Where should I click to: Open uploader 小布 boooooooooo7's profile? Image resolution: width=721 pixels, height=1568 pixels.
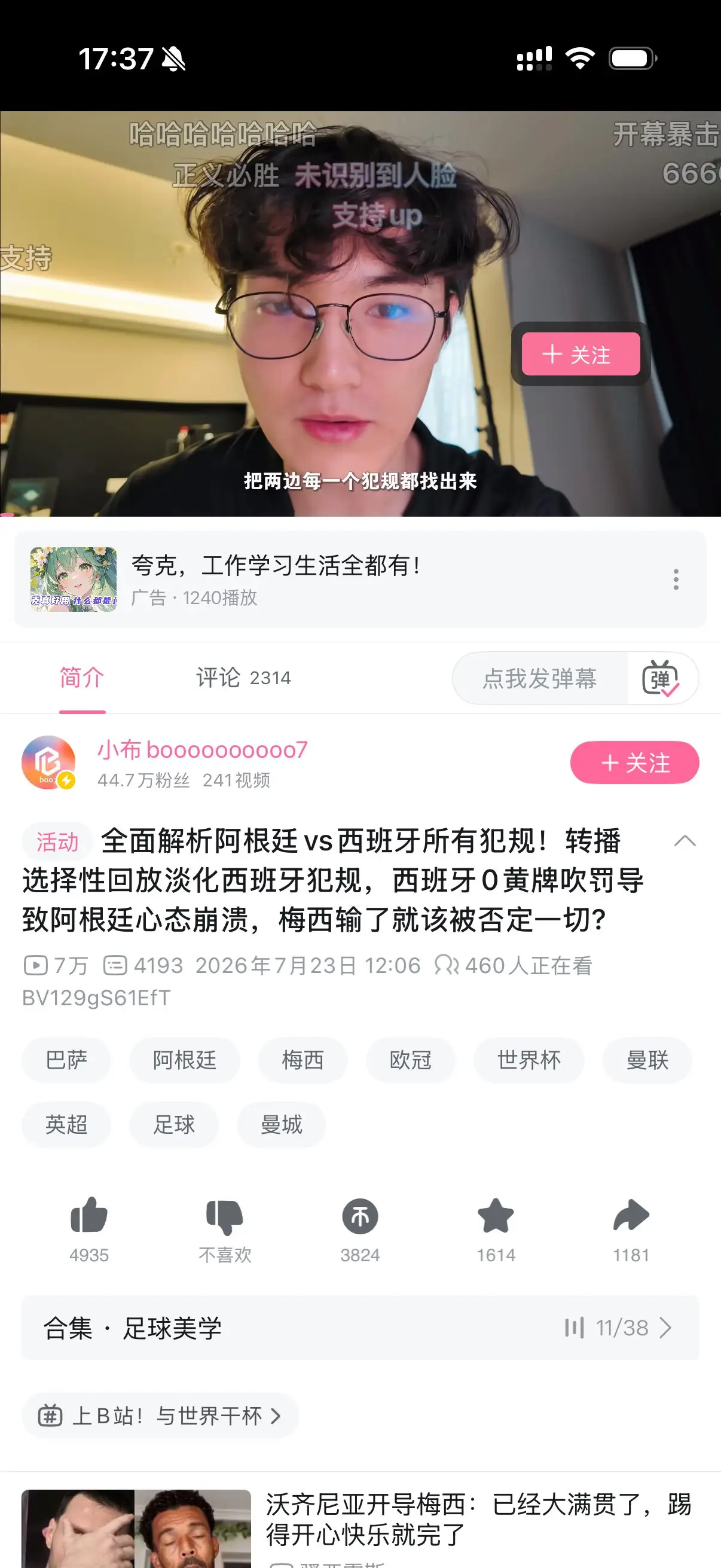(203, 750)
